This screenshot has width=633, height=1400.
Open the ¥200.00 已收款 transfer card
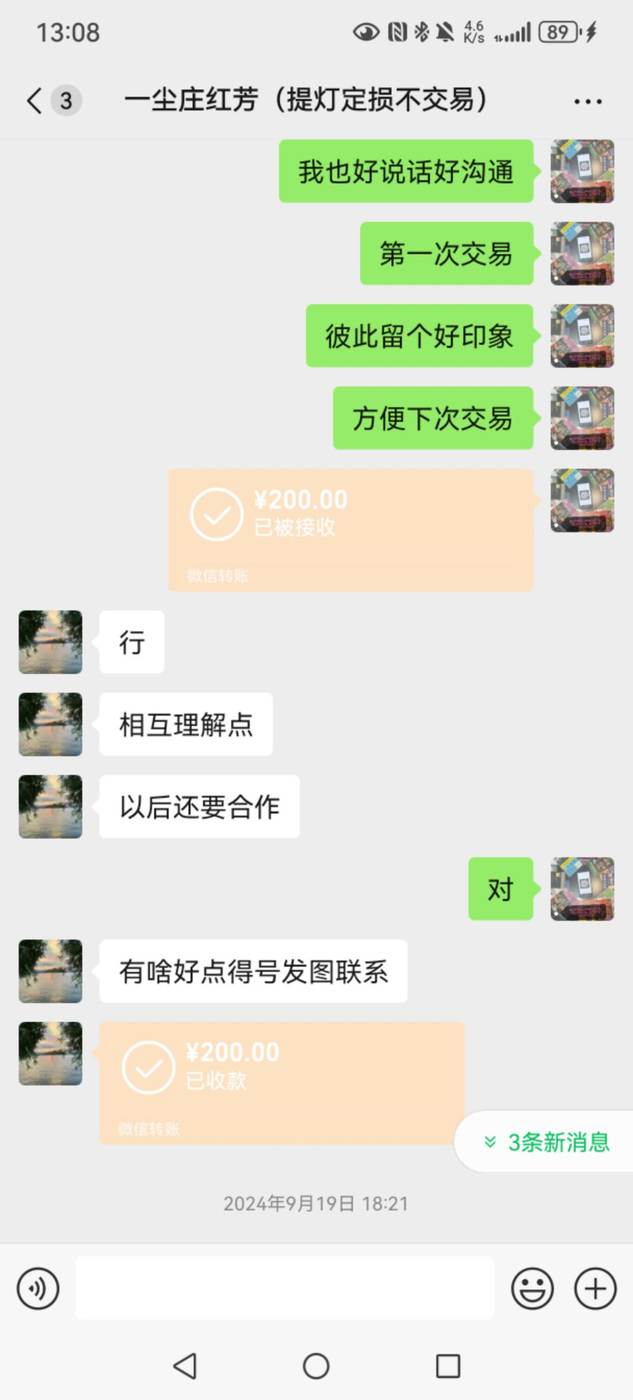[282, 1083]
